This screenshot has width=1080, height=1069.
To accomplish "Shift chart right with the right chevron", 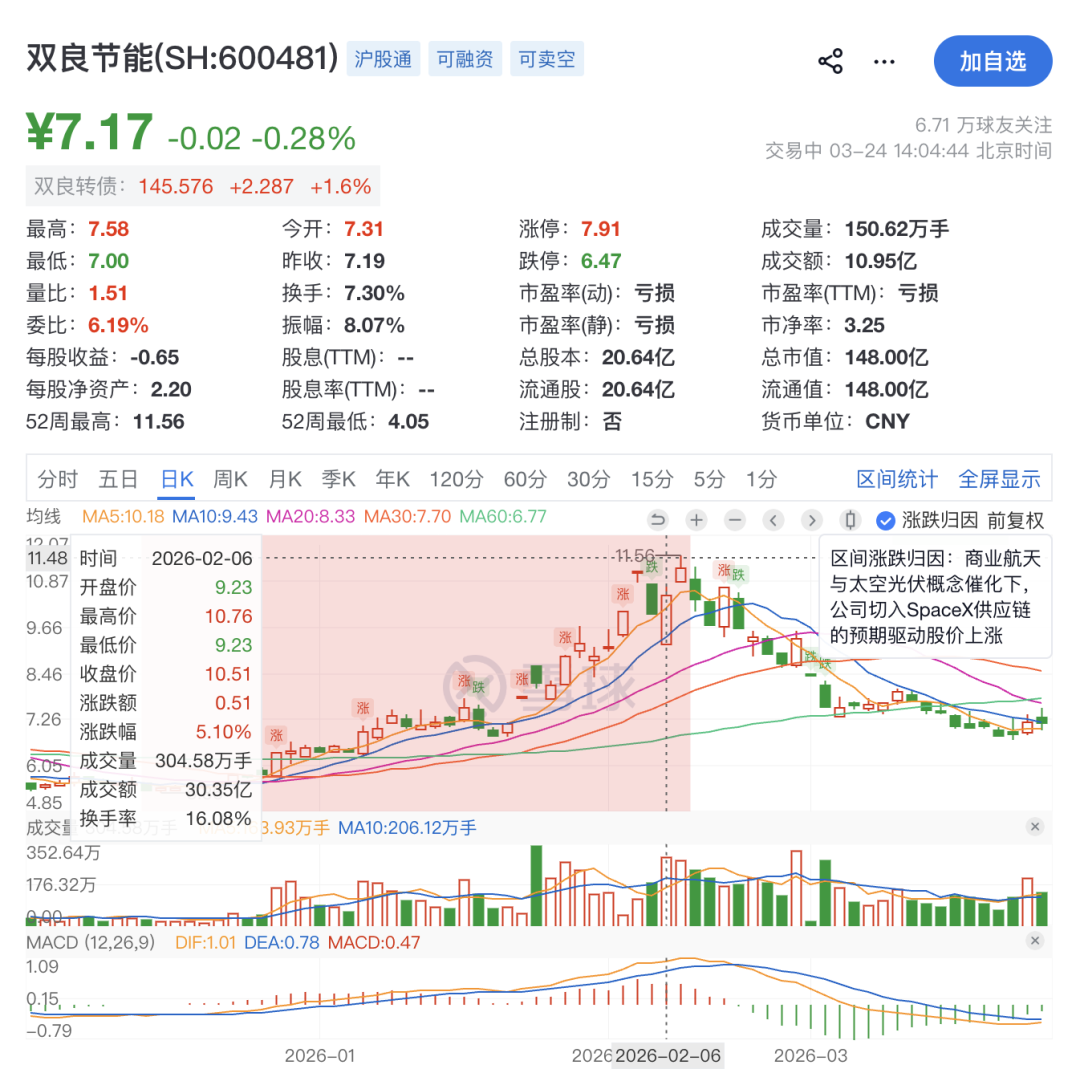I will coord(811,520).
